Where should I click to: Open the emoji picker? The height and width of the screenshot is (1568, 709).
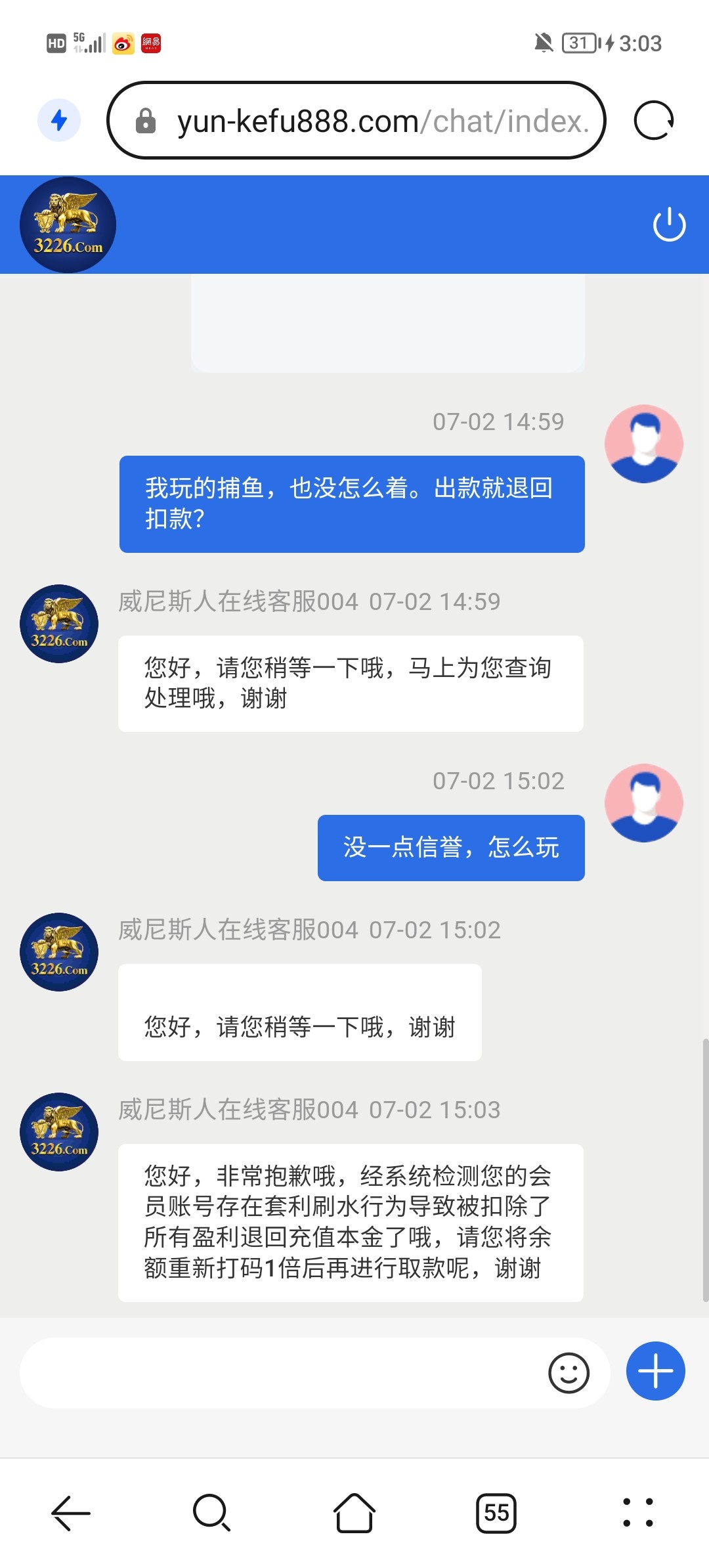point(569,1372)
